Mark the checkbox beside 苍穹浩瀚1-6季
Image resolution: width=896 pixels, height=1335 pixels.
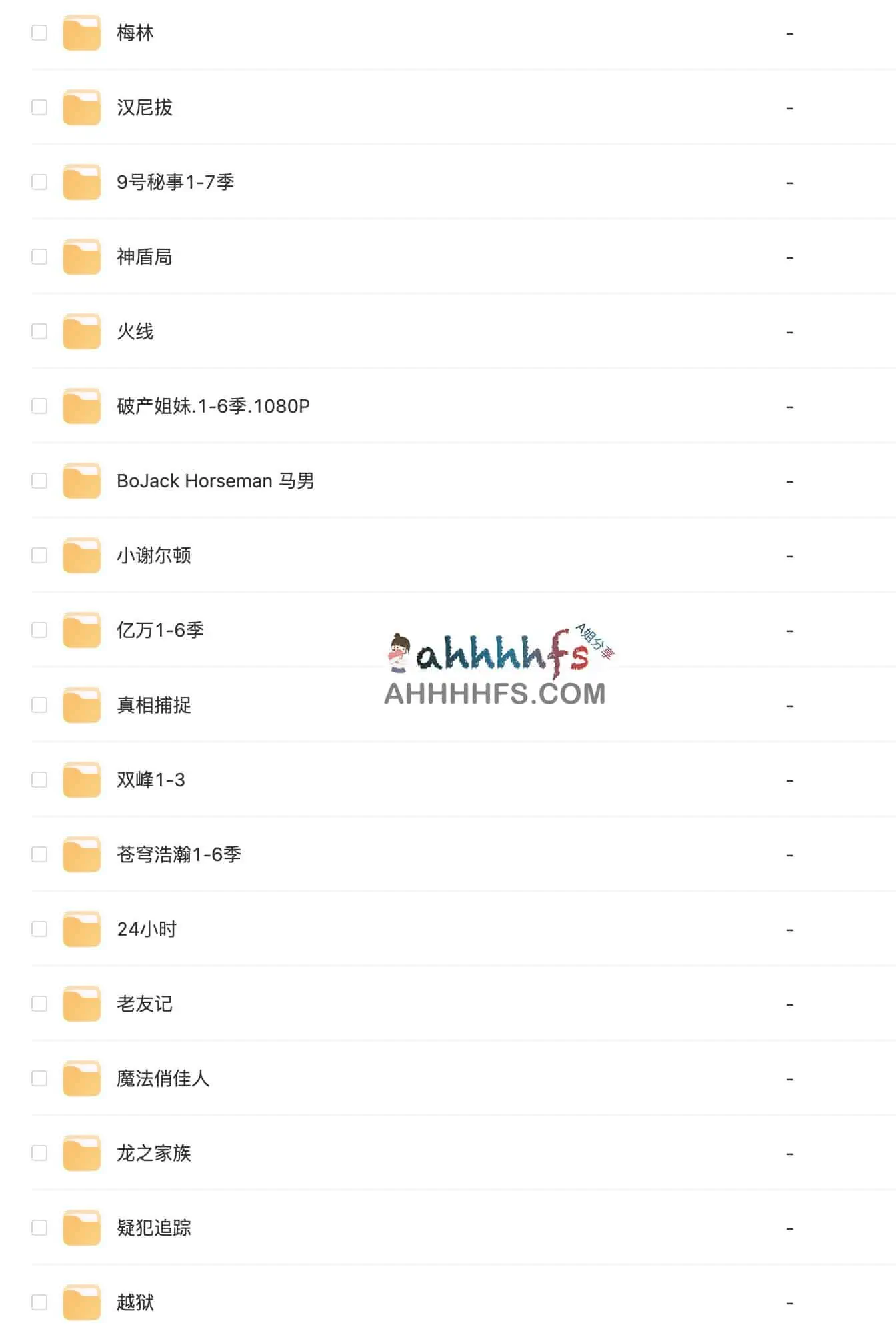point(39,854)
